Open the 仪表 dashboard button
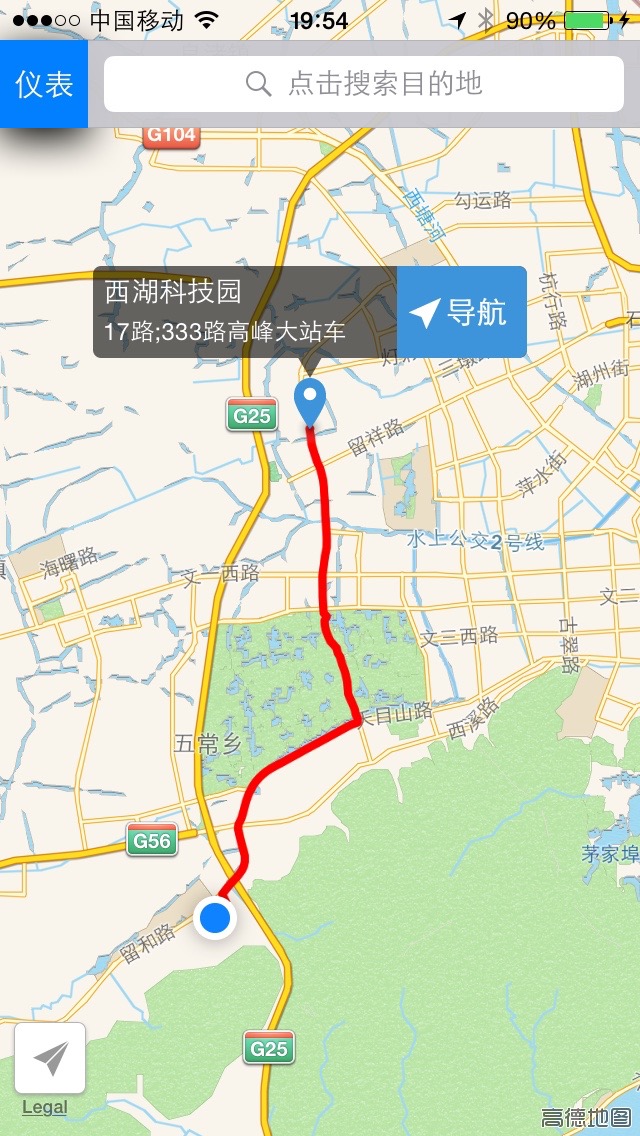 click(x=44, y=84)
